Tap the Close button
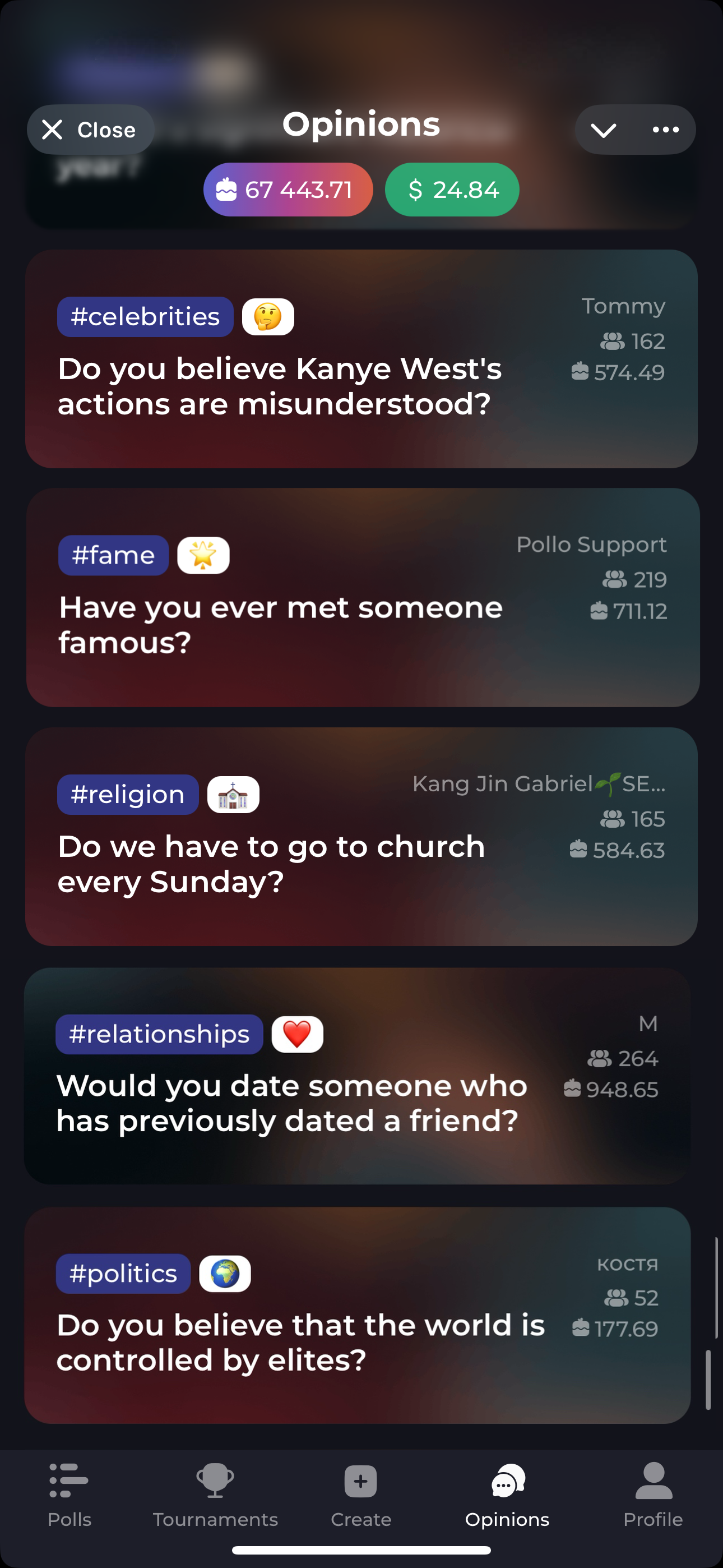Viewport: 723px width, 1568px height. coord(90,129)
